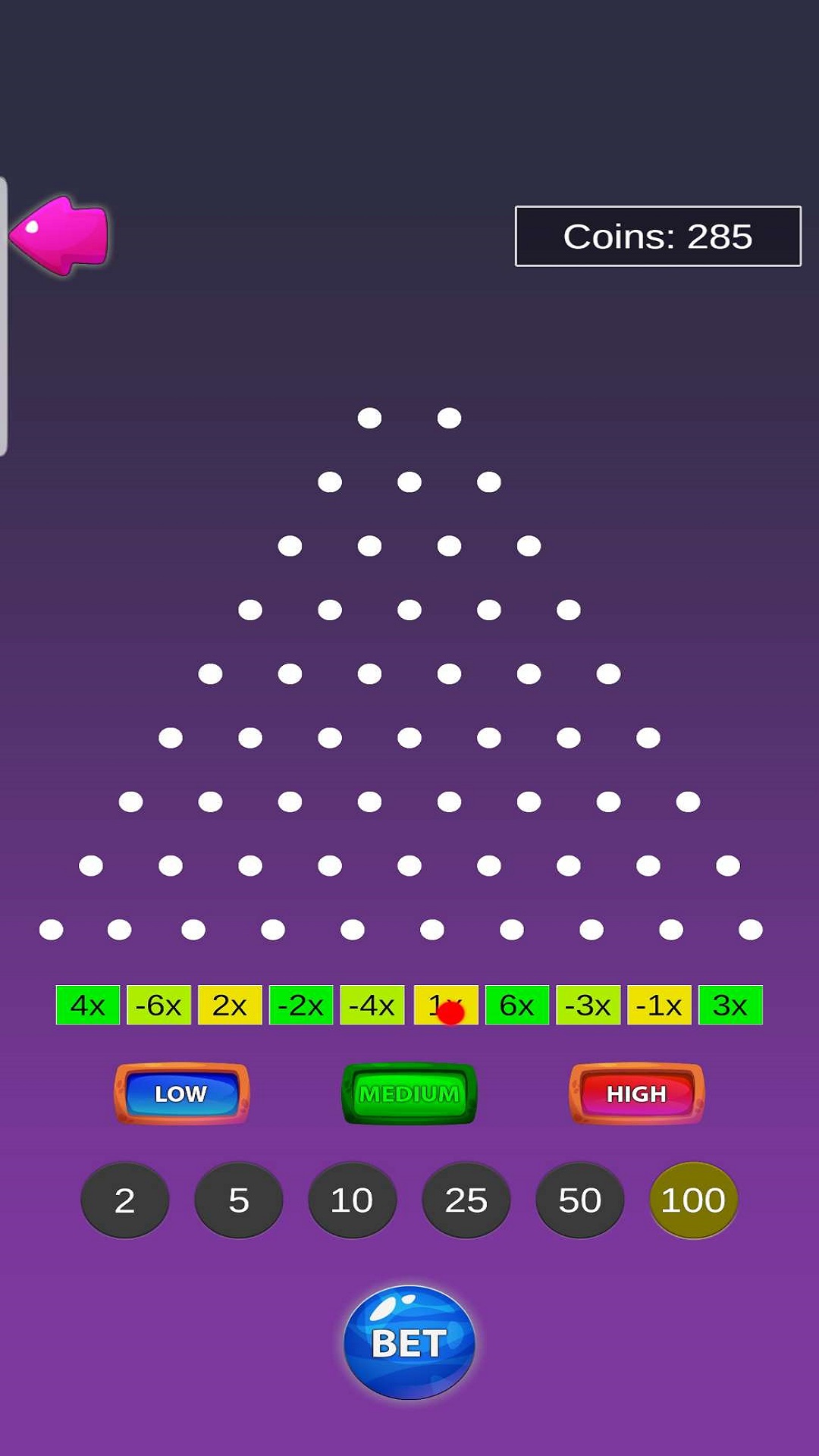The height and width of the screenshot is (1456, 819).
Task: Click the 3x multiplier slot
Action: 730,1006
